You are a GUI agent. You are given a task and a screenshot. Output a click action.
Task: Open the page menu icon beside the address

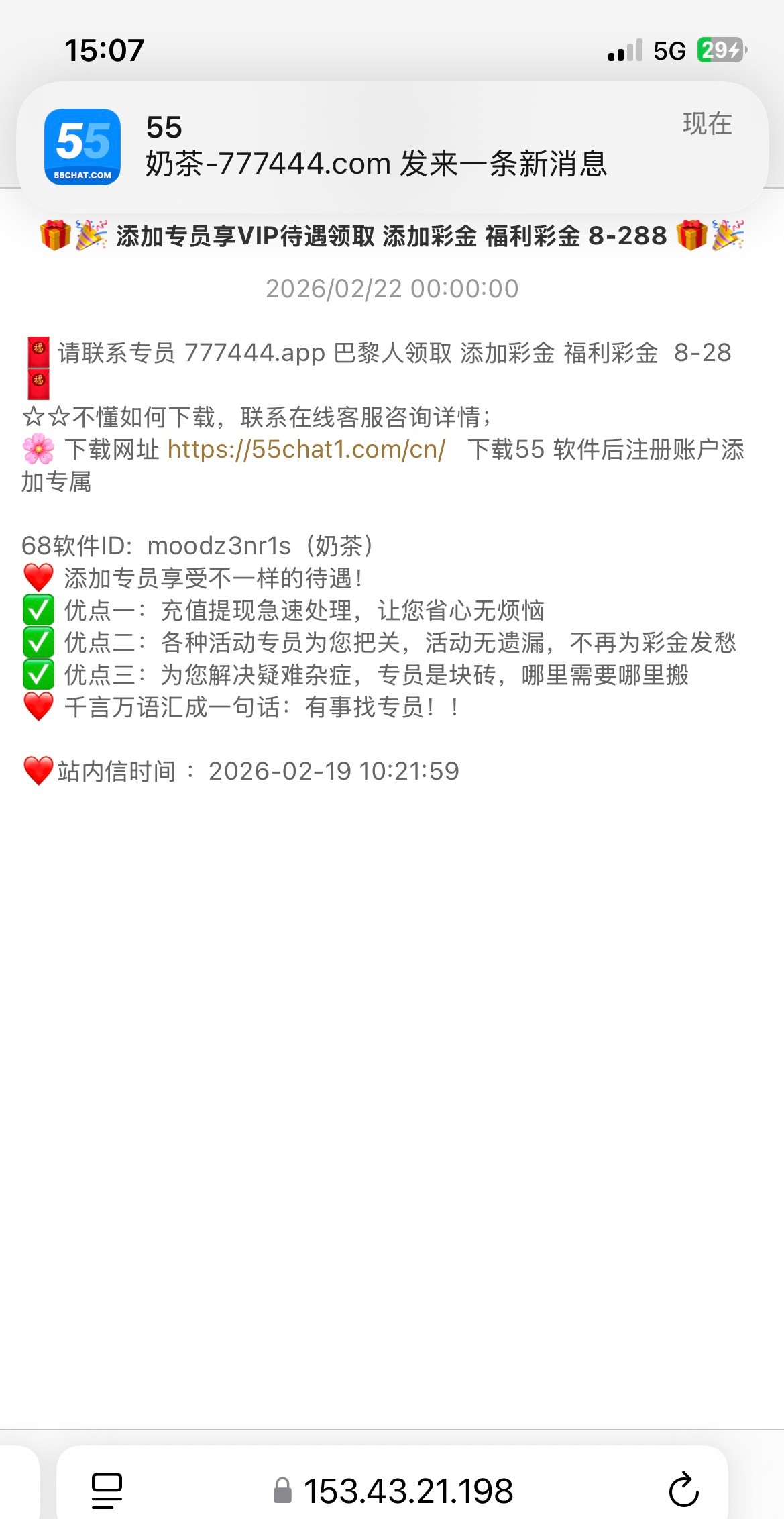coord(107,1489)
